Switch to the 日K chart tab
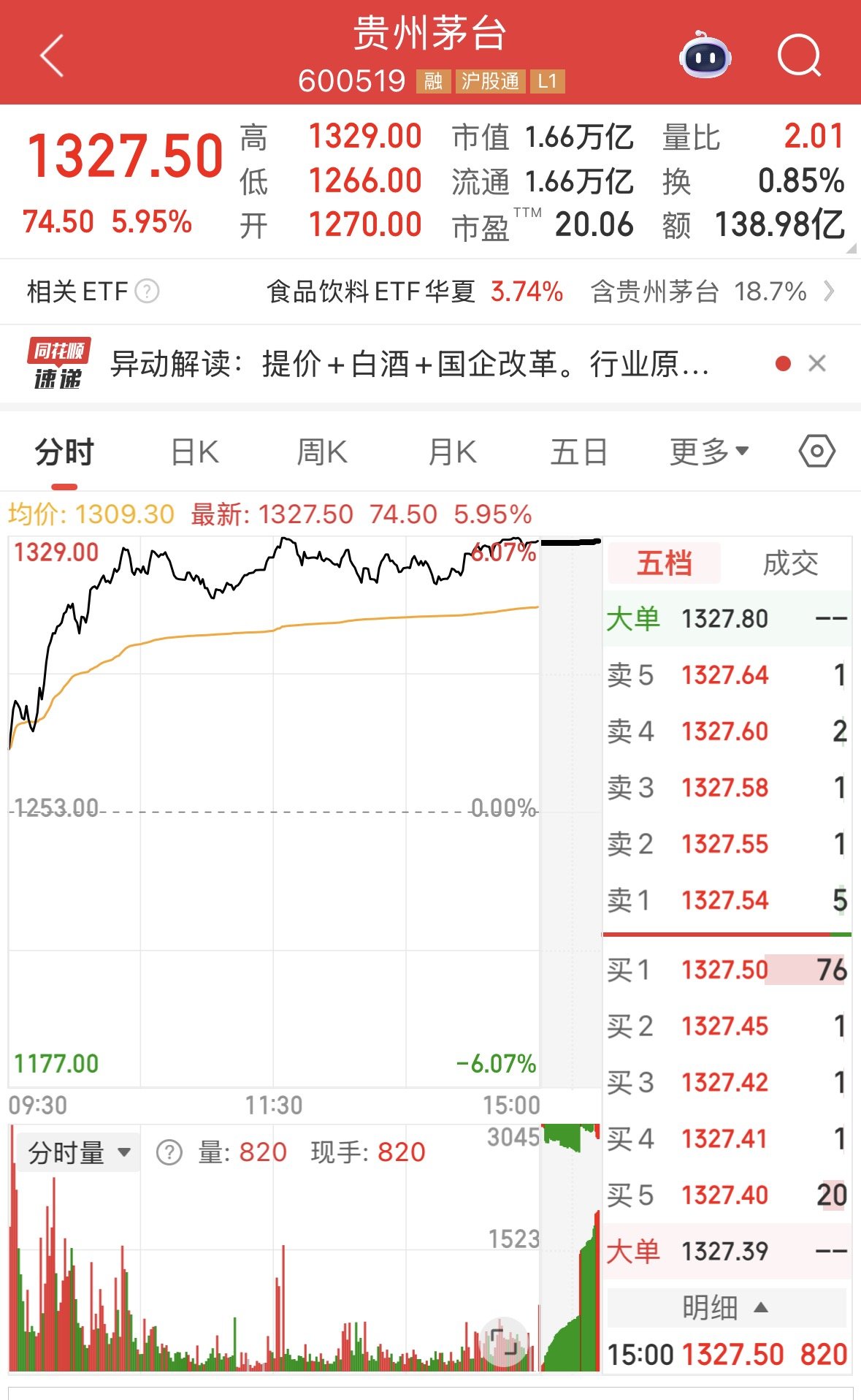Viewport: 861px width, 1400px height. pos(194,452)
